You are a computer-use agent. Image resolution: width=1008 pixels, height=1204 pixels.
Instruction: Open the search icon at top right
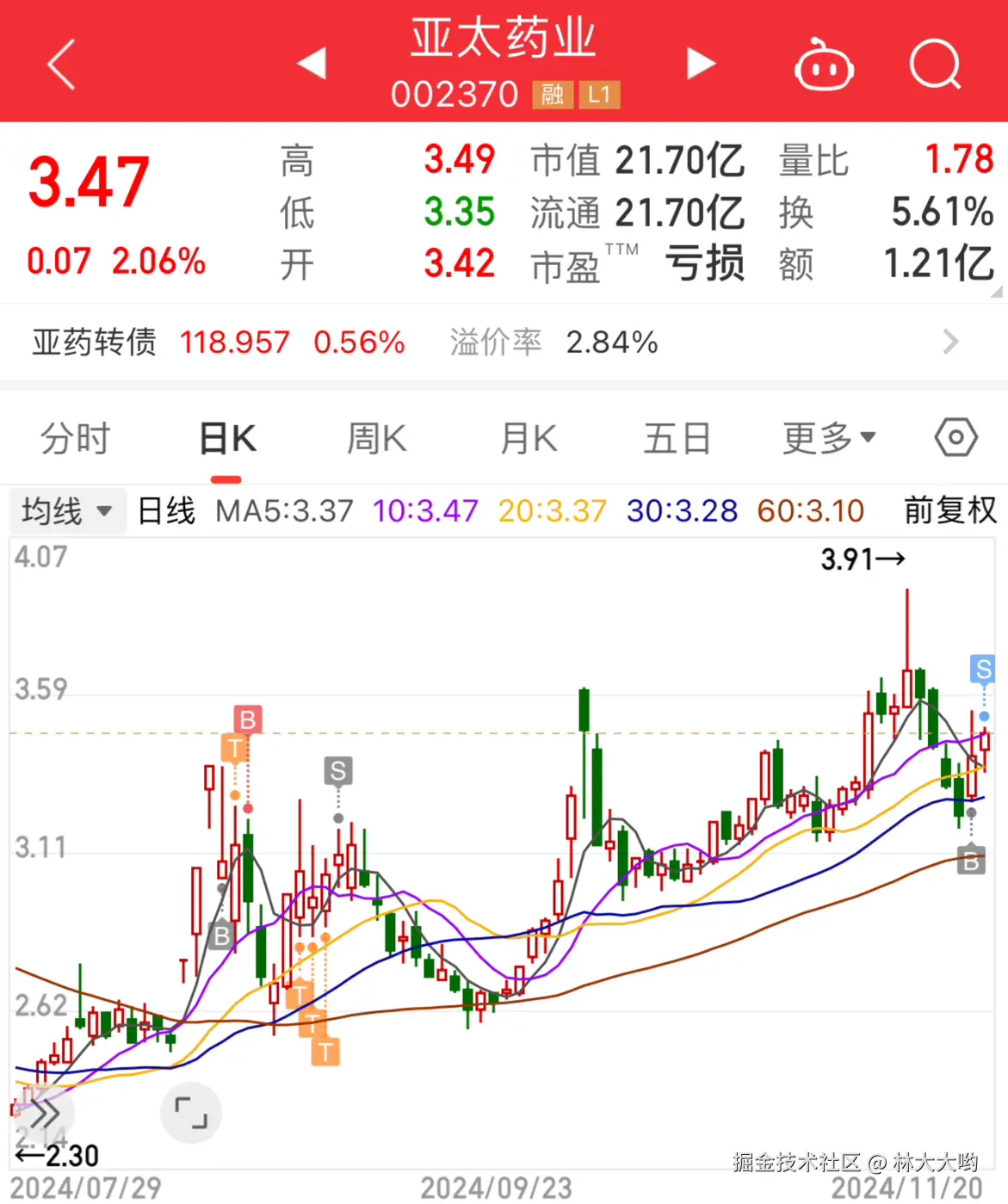935,63
